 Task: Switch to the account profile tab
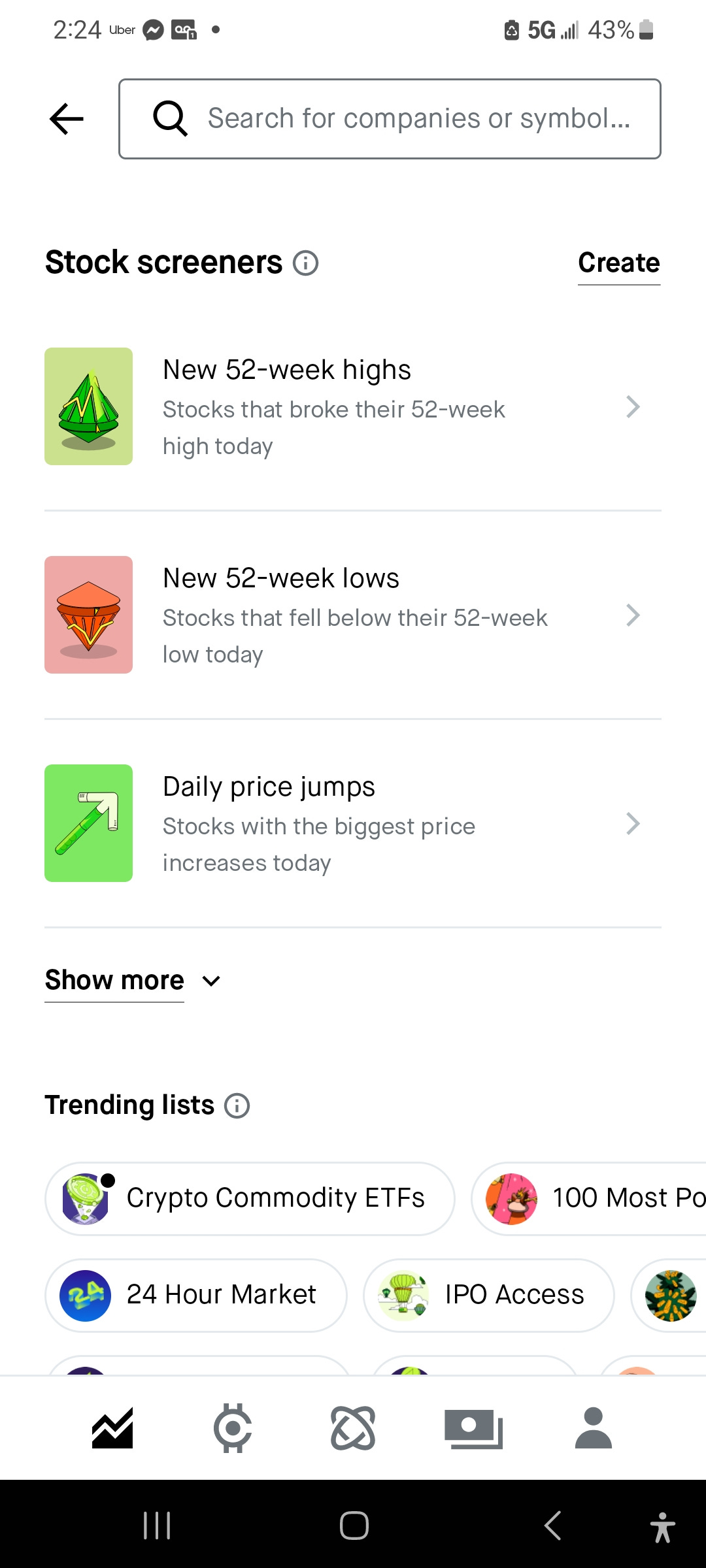594,1428
